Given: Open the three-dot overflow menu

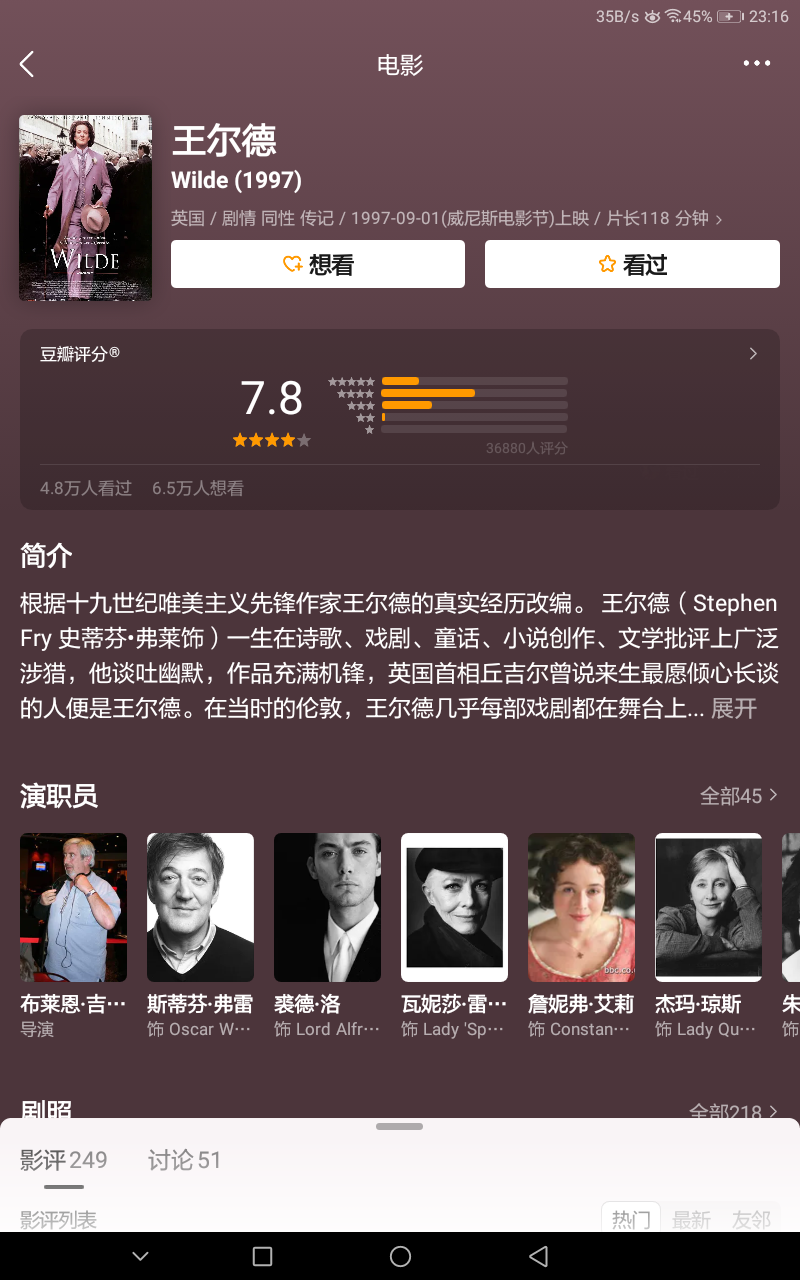Looking at the screenshot, I should point(757,64).
